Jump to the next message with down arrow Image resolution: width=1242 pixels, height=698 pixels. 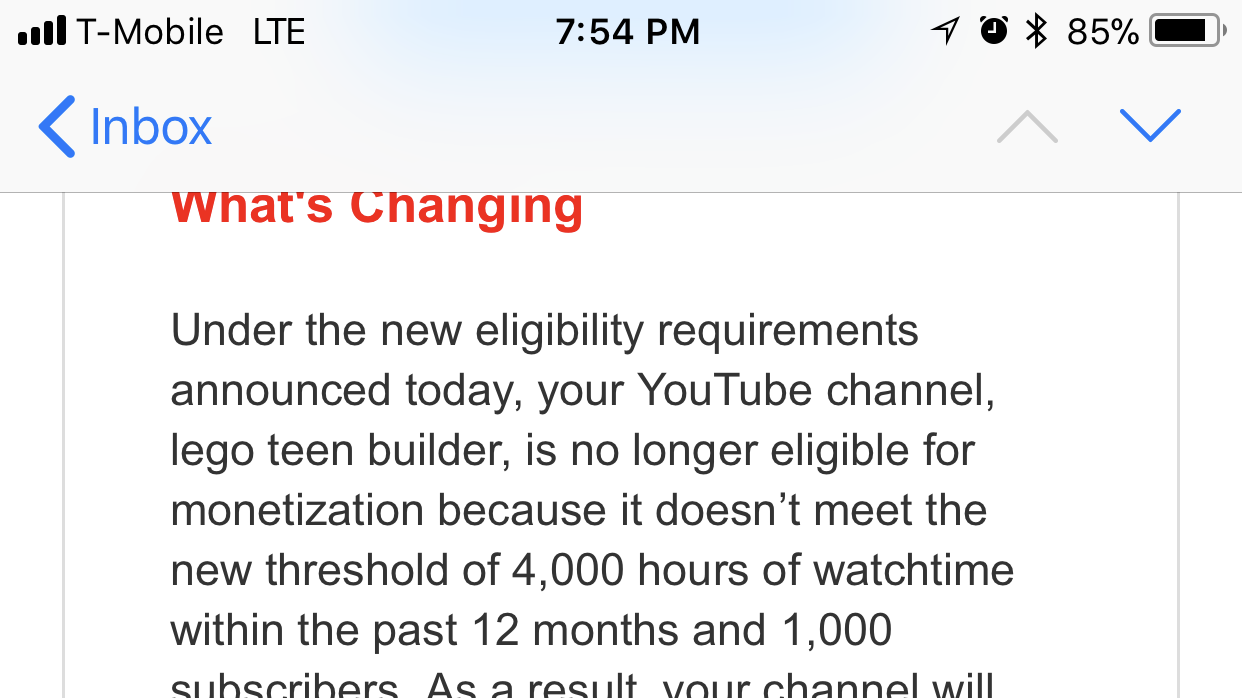pyautogui.click(x=1150, y=126)
